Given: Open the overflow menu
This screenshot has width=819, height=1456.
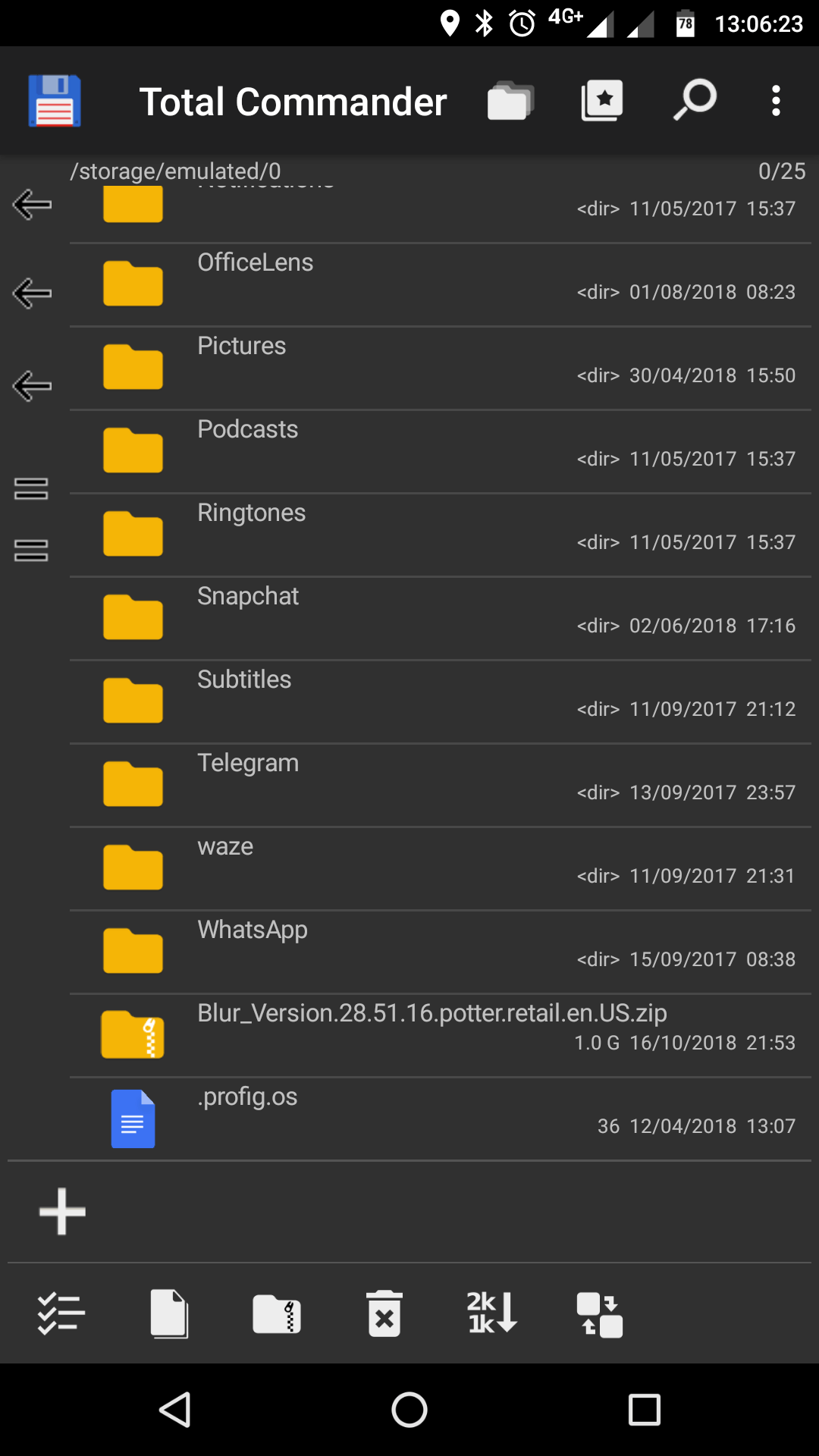Looking at the screenshot, I should (775, 101).
